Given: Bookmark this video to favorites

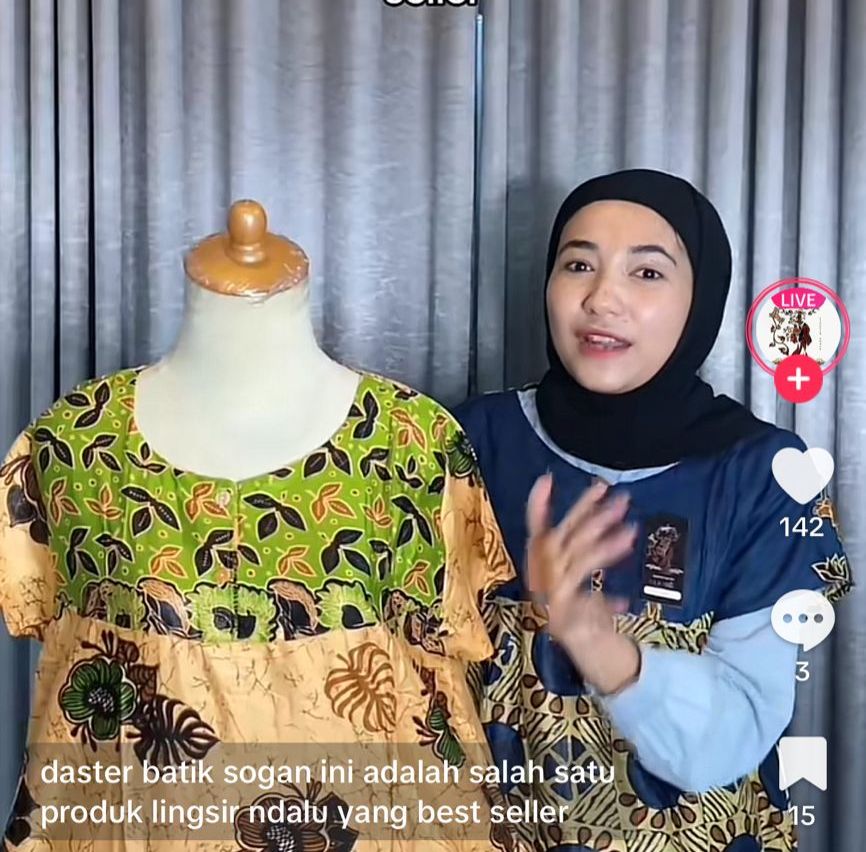Looking at the screenshot, I should [803, 764].
